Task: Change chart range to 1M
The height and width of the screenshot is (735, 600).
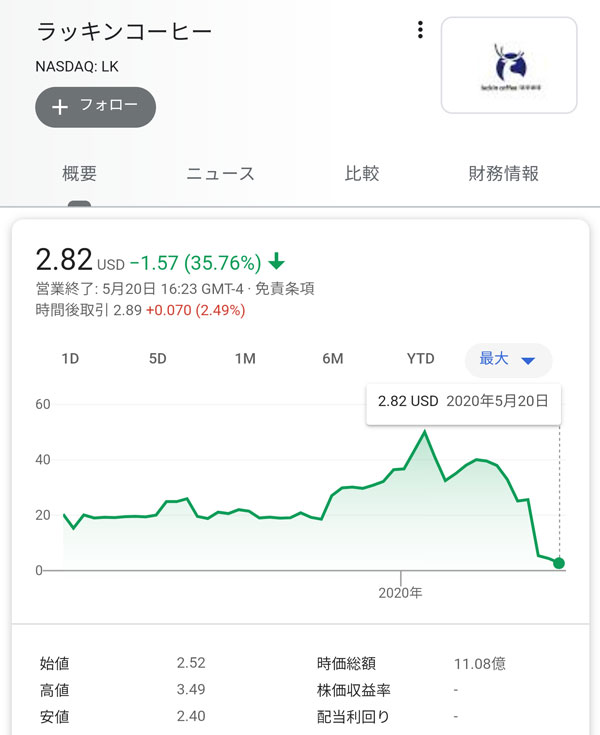Action: [x=245, y=359]
